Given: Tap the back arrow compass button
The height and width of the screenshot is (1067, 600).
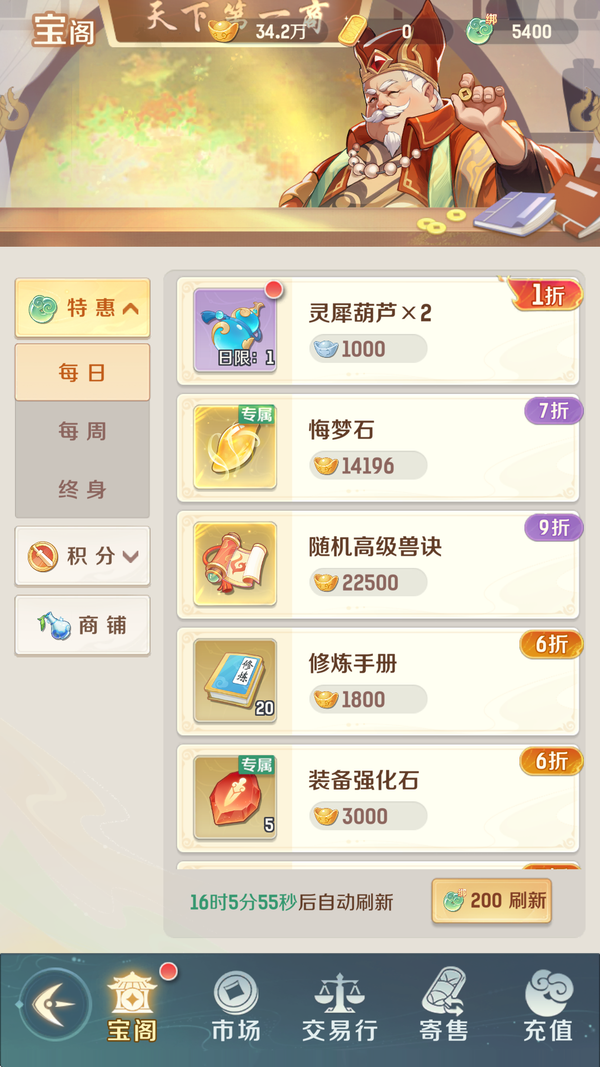Looking at the screenshot, I should [54, 1003].
